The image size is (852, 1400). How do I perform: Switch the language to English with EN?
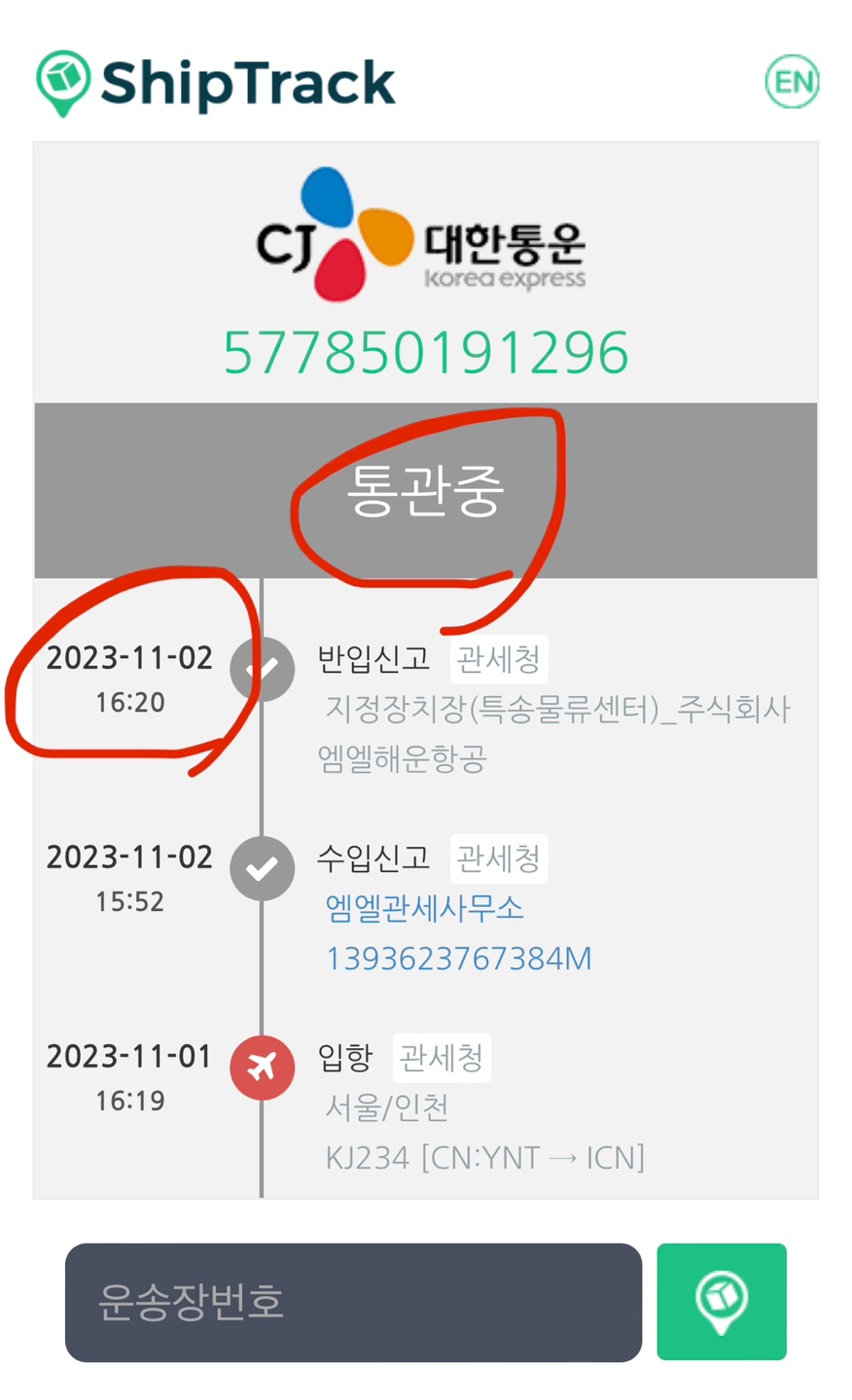792,82
